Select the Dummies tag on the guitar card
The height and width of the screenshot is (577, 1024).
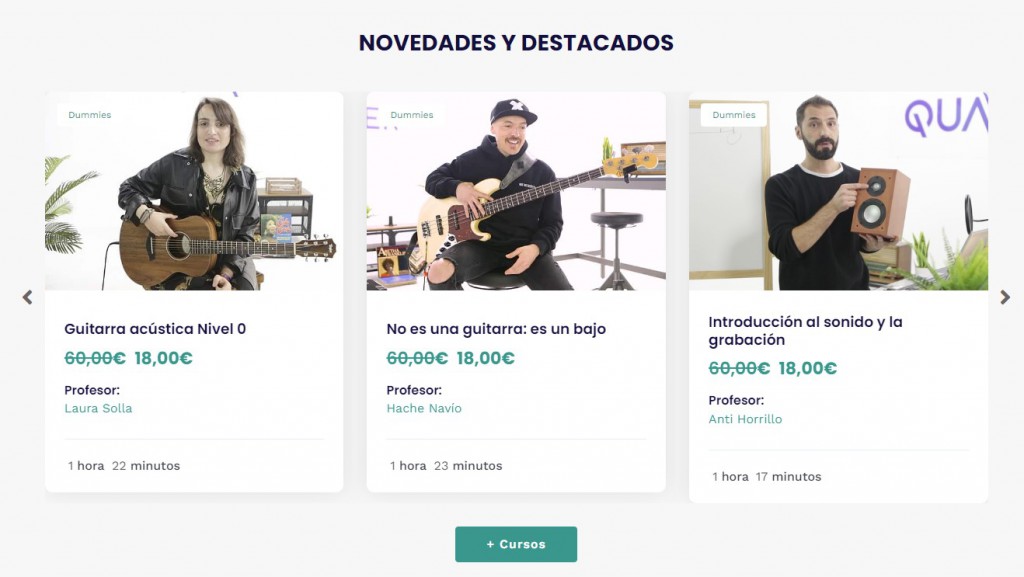click(x=90, y=115)
